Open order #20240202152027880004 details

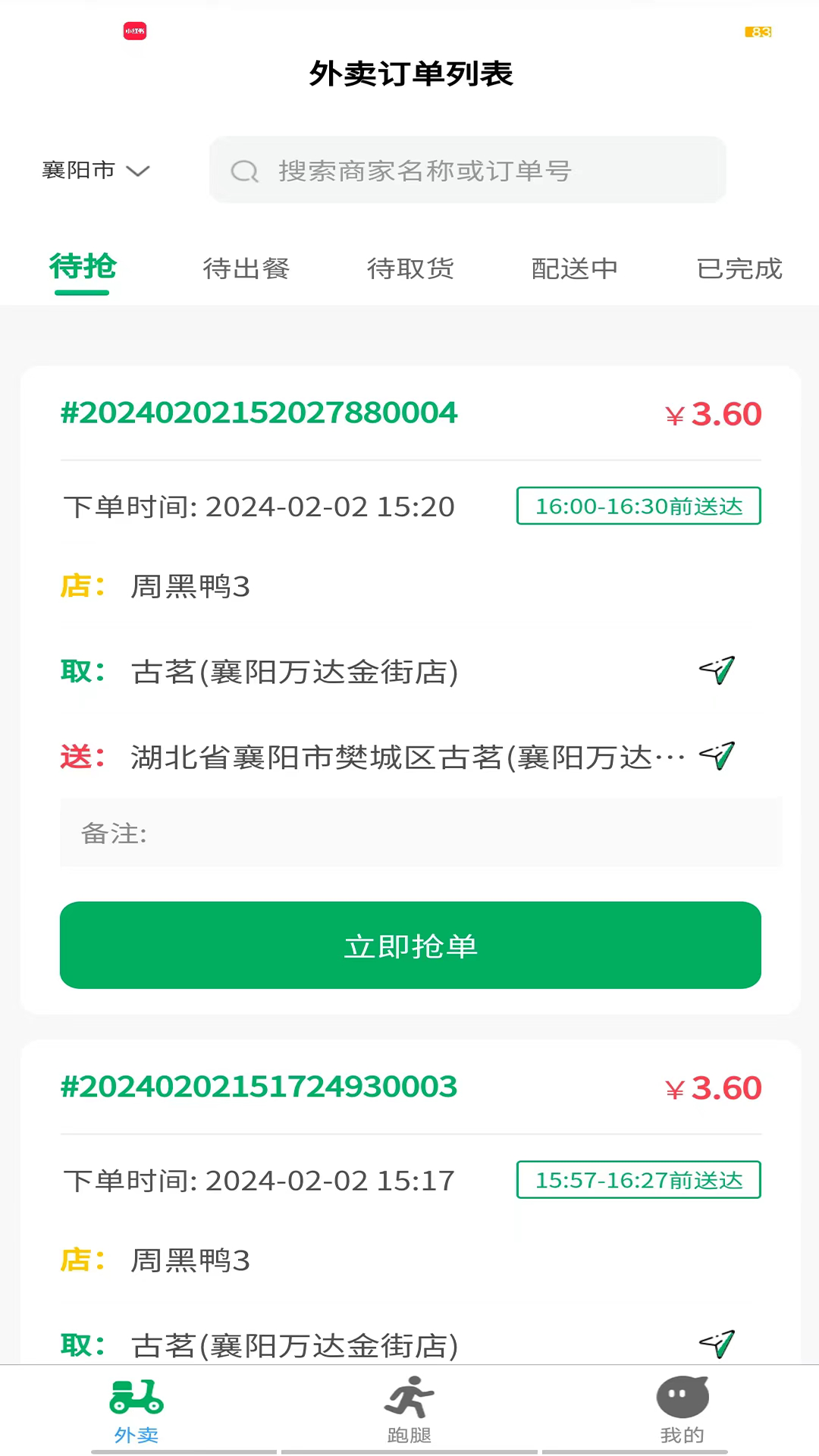point(259,413)
